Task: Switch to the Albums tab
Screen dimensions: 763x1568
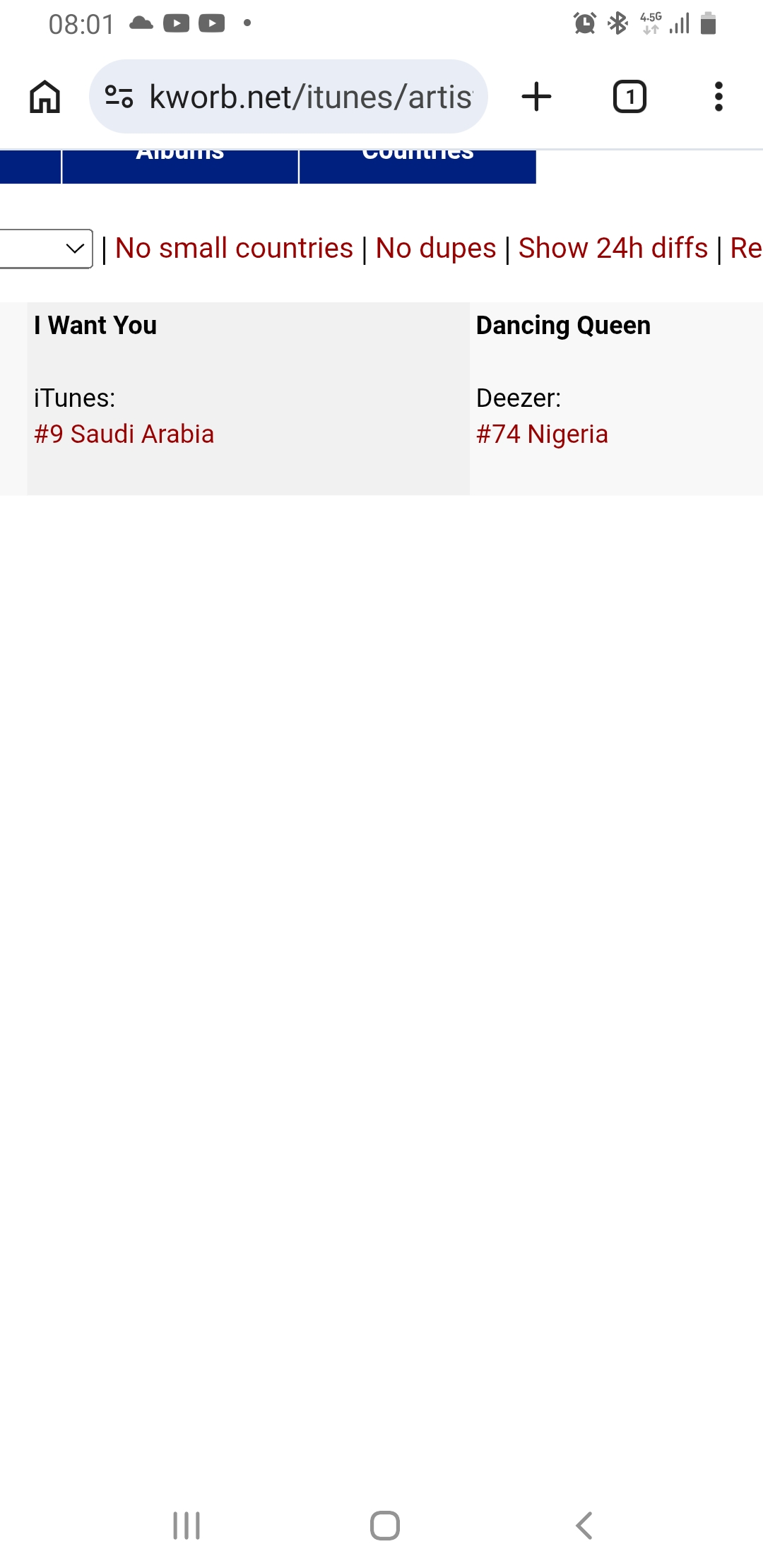Action: pyautogui.click(x=180, y=165)
